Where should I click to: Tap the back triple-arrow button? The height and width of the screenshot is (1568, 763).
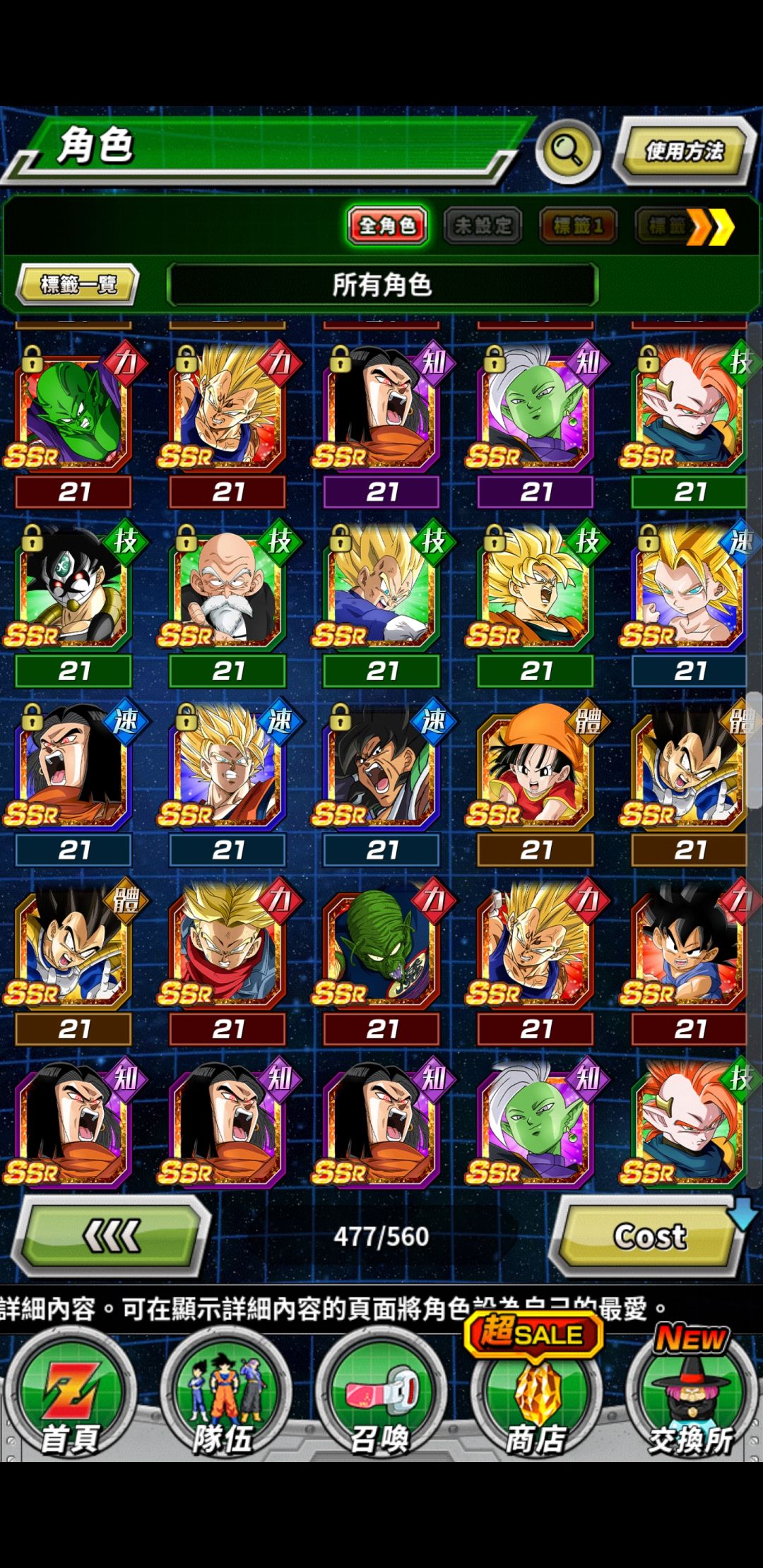tap(112, 1236)
